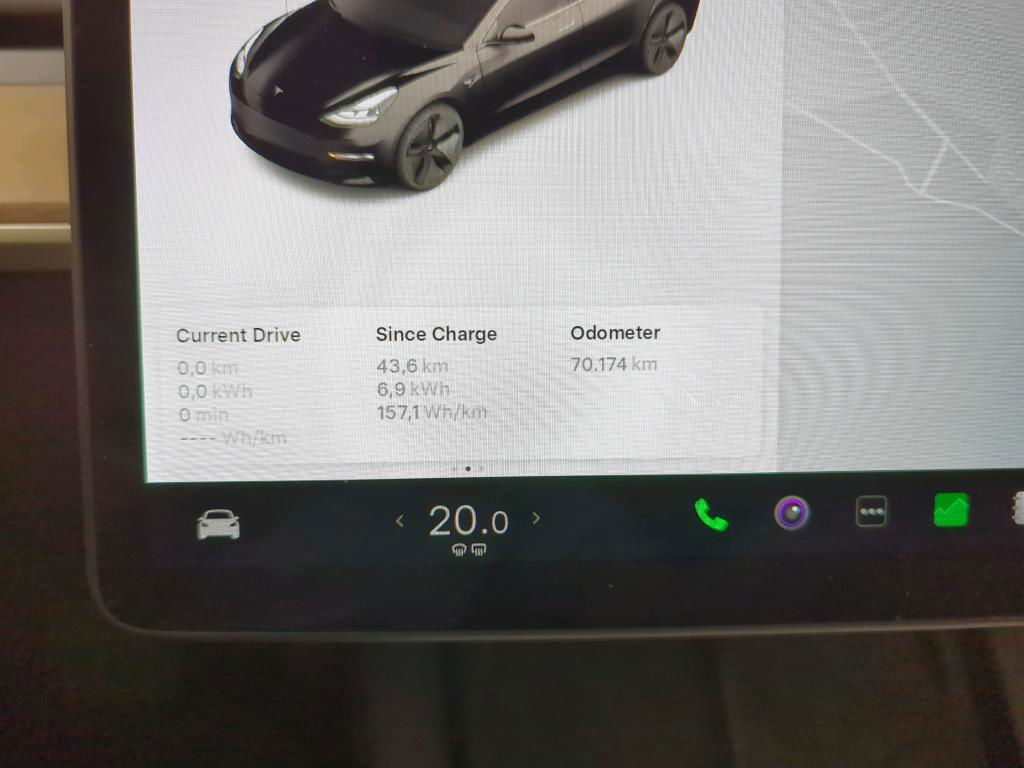The width and height of the screenshot is (1024, 768).
Task: Open the camera app icon
Action: pos(791,514)
